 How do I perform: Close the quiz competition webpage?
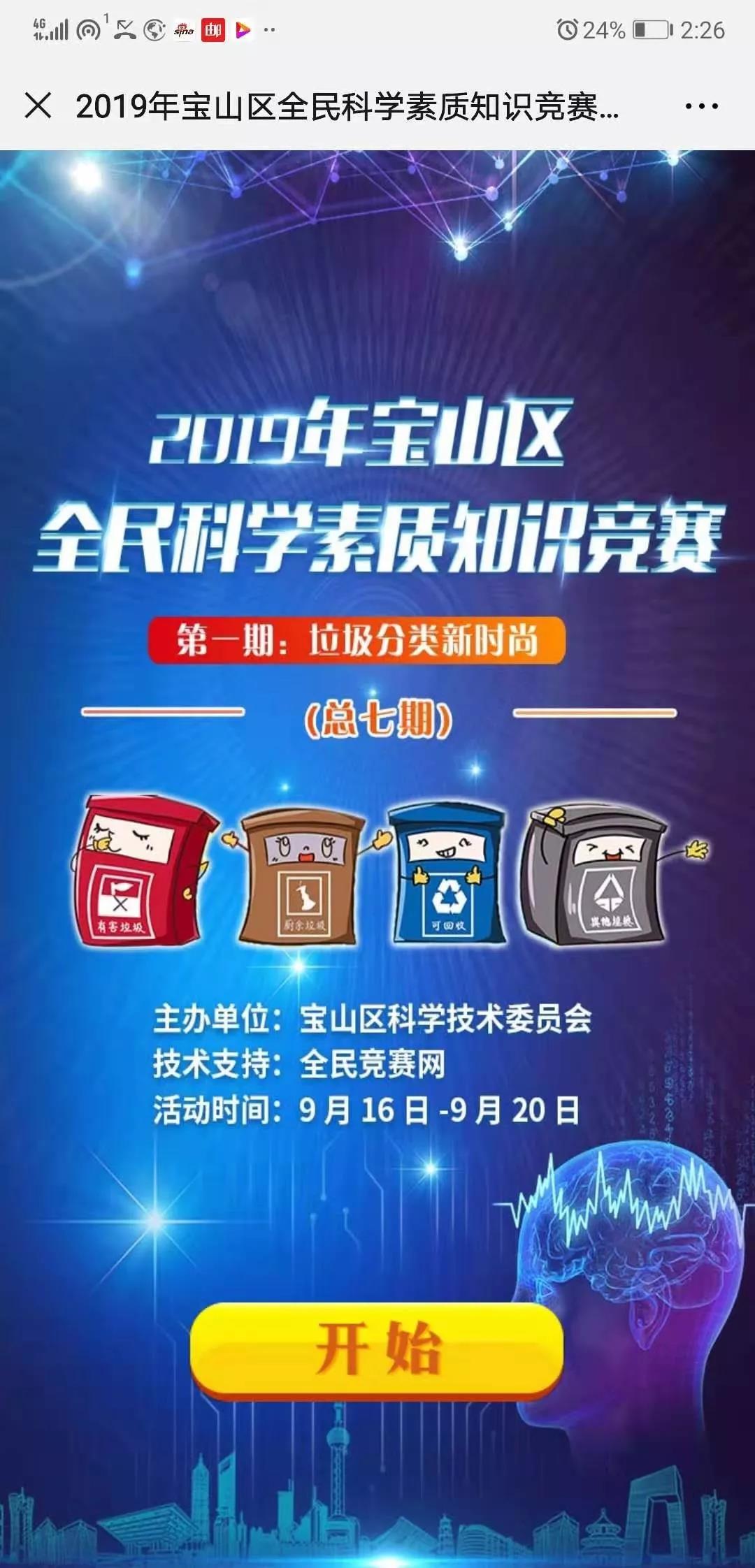click(x=38, y=106)
